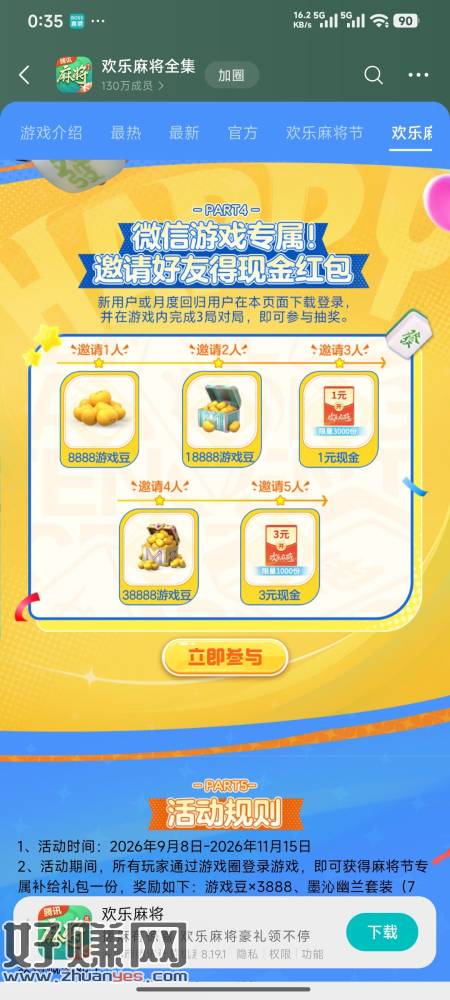Switch to the 官方 tab

point(243,133)
